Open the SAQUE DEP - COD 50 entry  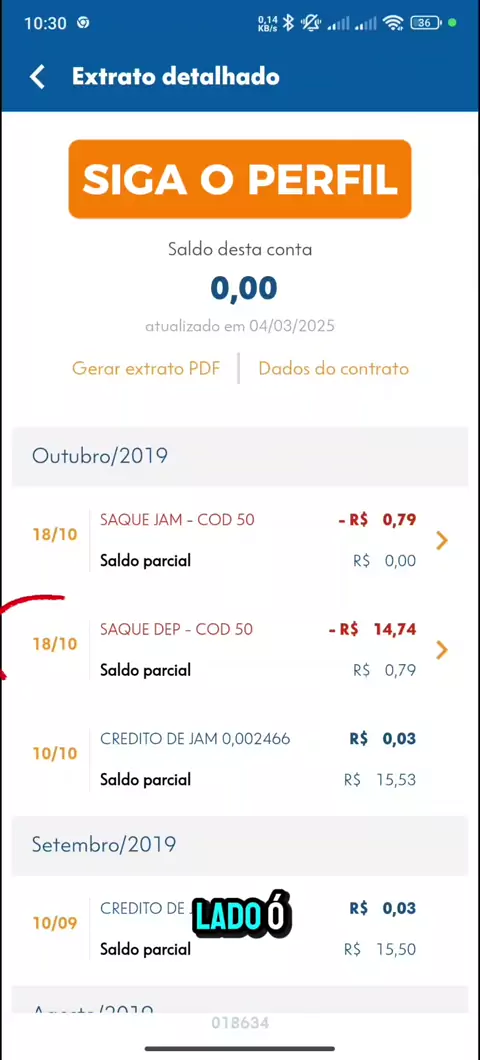pos(240,650)
